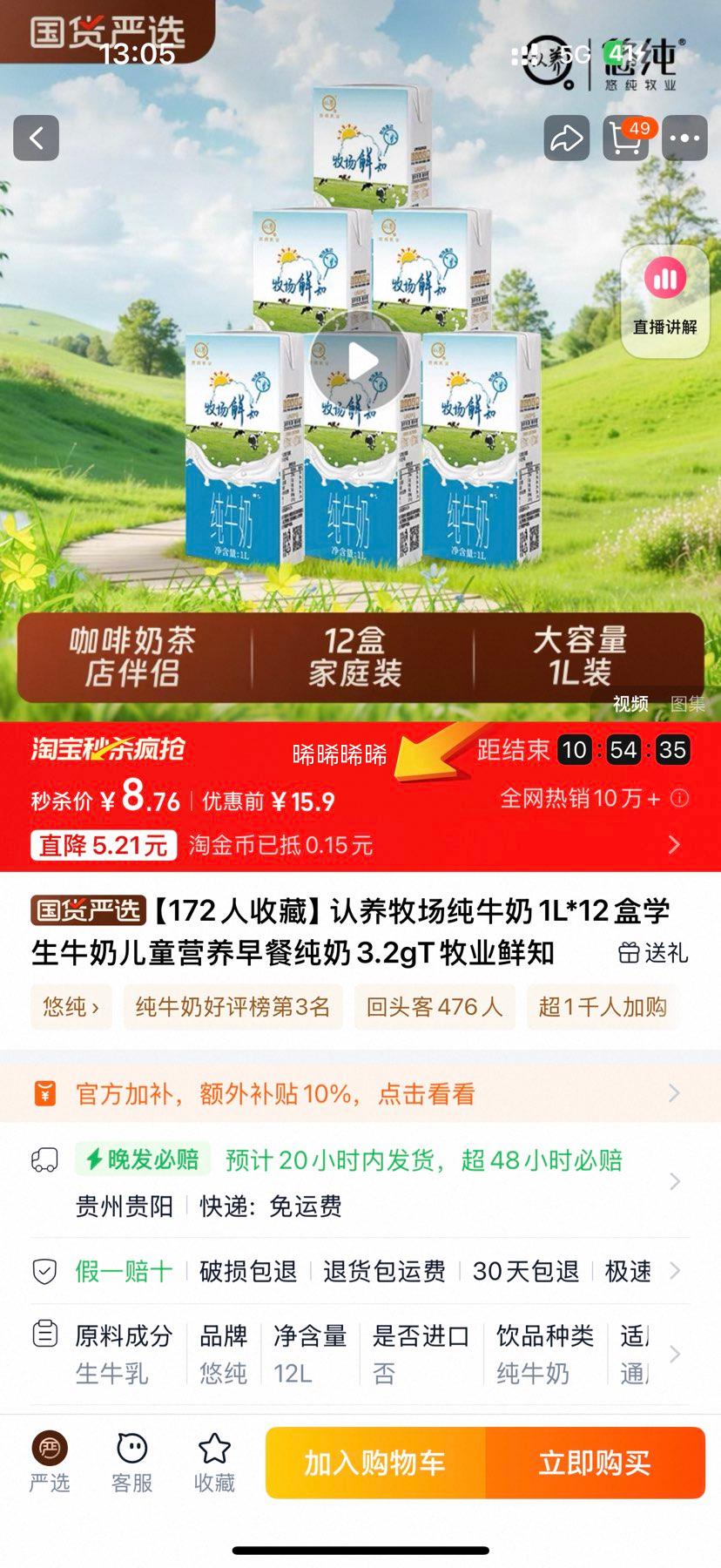Image resolution: width=721 pixels, height=1568 pixels.
Task: Click the 立即购买 buy now button
Action: tap(596, 1463)
